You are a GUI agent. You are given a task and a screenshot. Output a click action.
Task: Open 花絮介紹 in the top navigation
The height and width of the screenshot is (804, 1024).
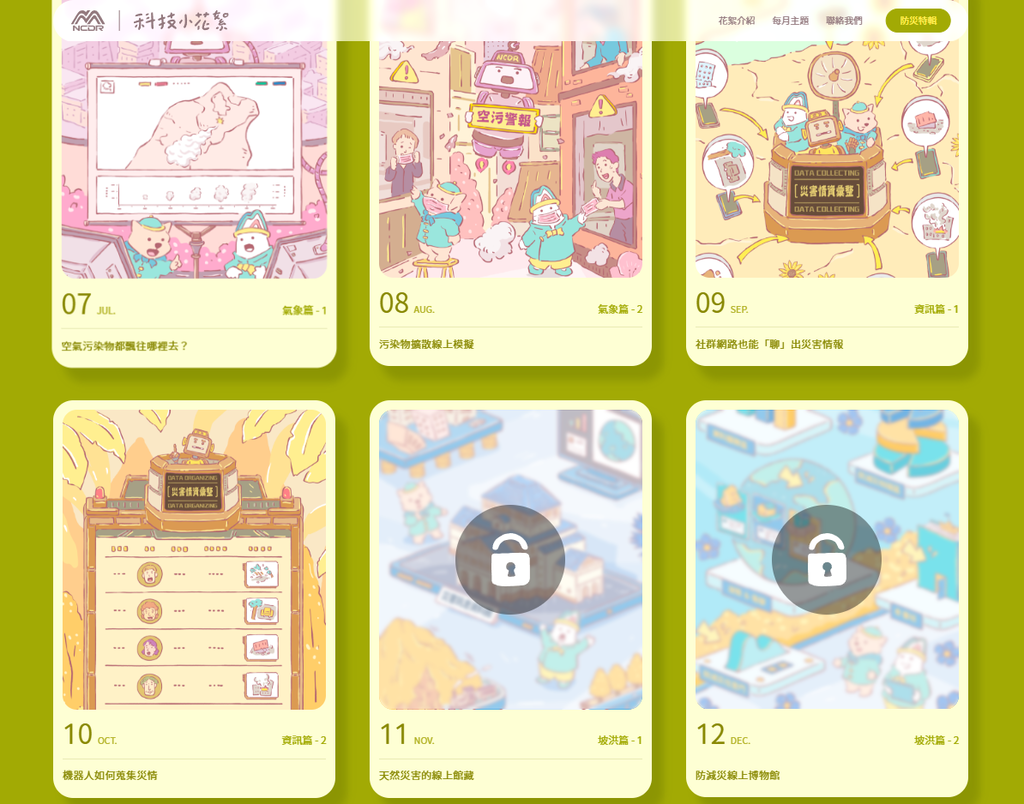pyautogui.click(x=736, y=20)
